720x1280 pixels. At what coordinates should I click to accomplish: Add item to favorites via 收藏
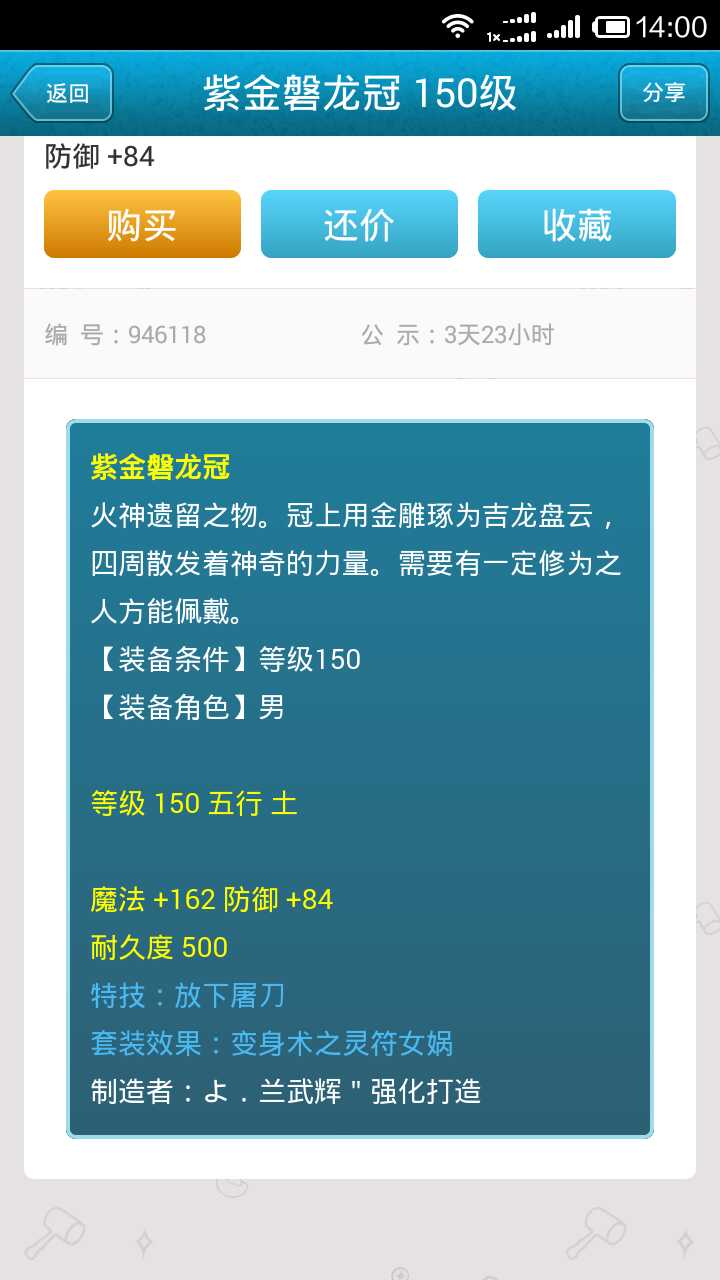(x=576, y=225)
